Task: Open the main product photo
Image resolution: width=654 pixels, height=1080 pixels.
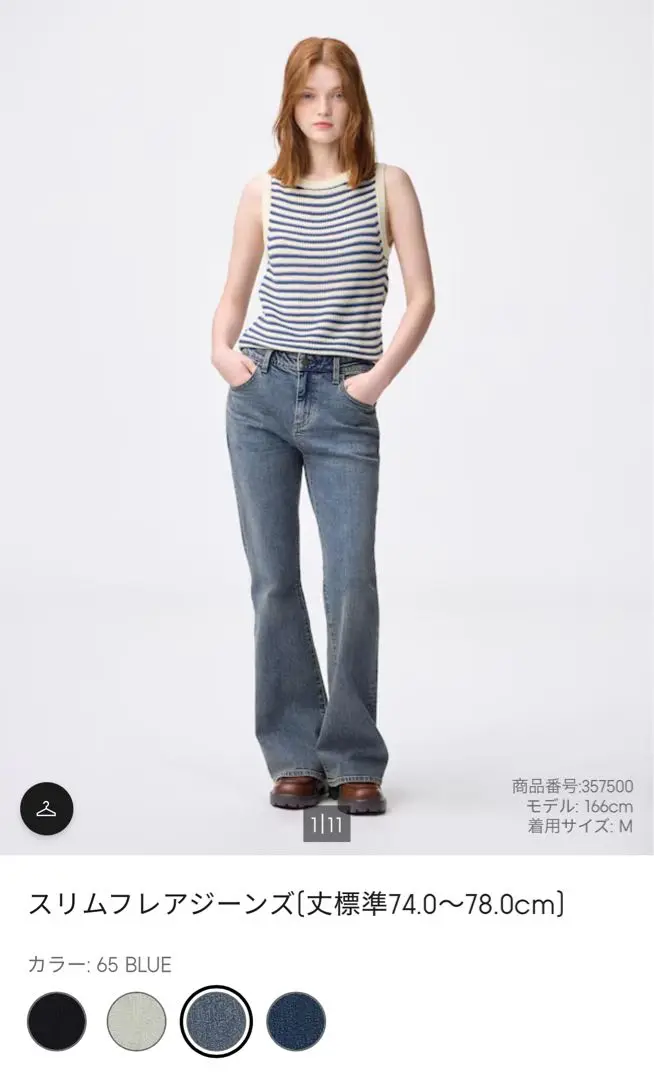Action: (x=327, y=427)
